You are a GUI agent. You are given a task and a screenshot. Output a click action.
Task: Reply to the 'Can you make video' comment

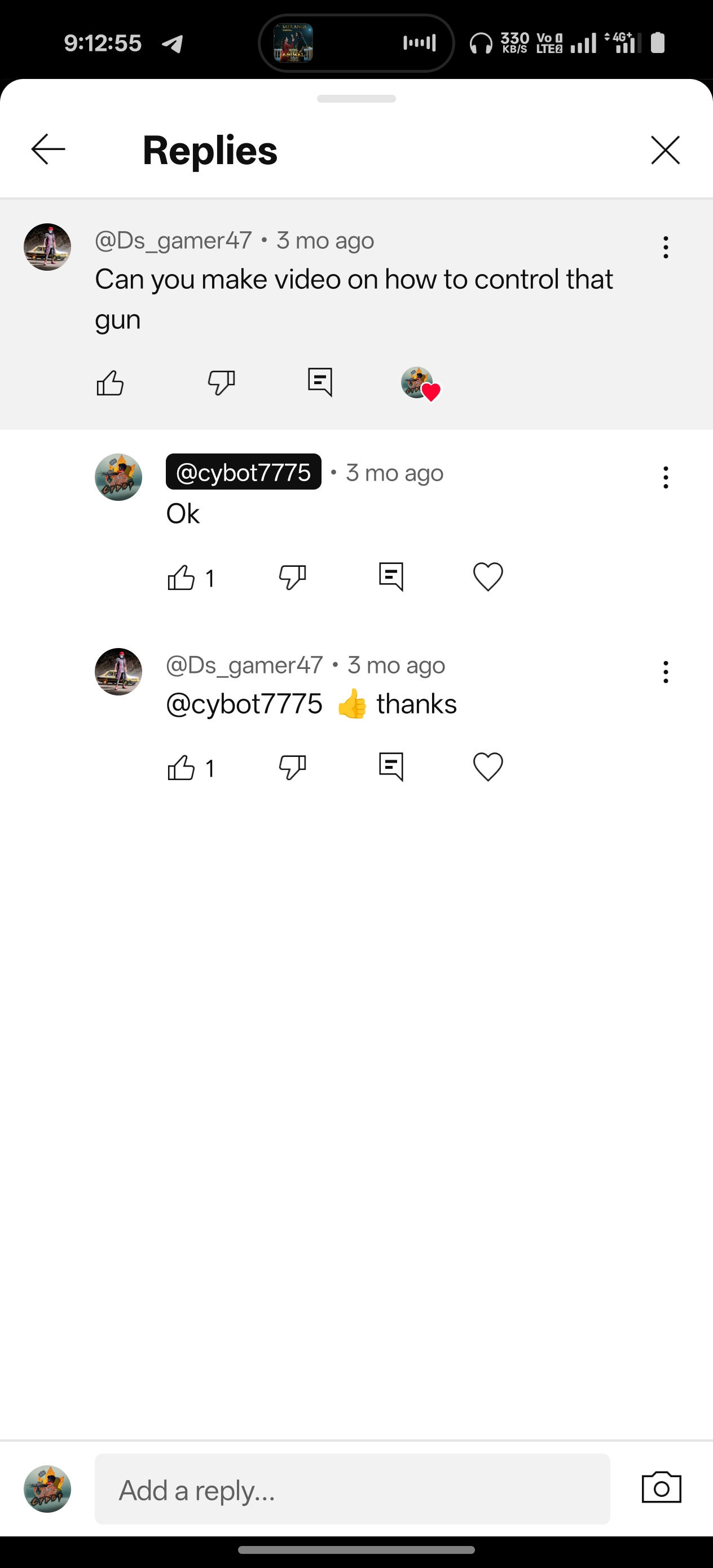click(x=320, y=382)
